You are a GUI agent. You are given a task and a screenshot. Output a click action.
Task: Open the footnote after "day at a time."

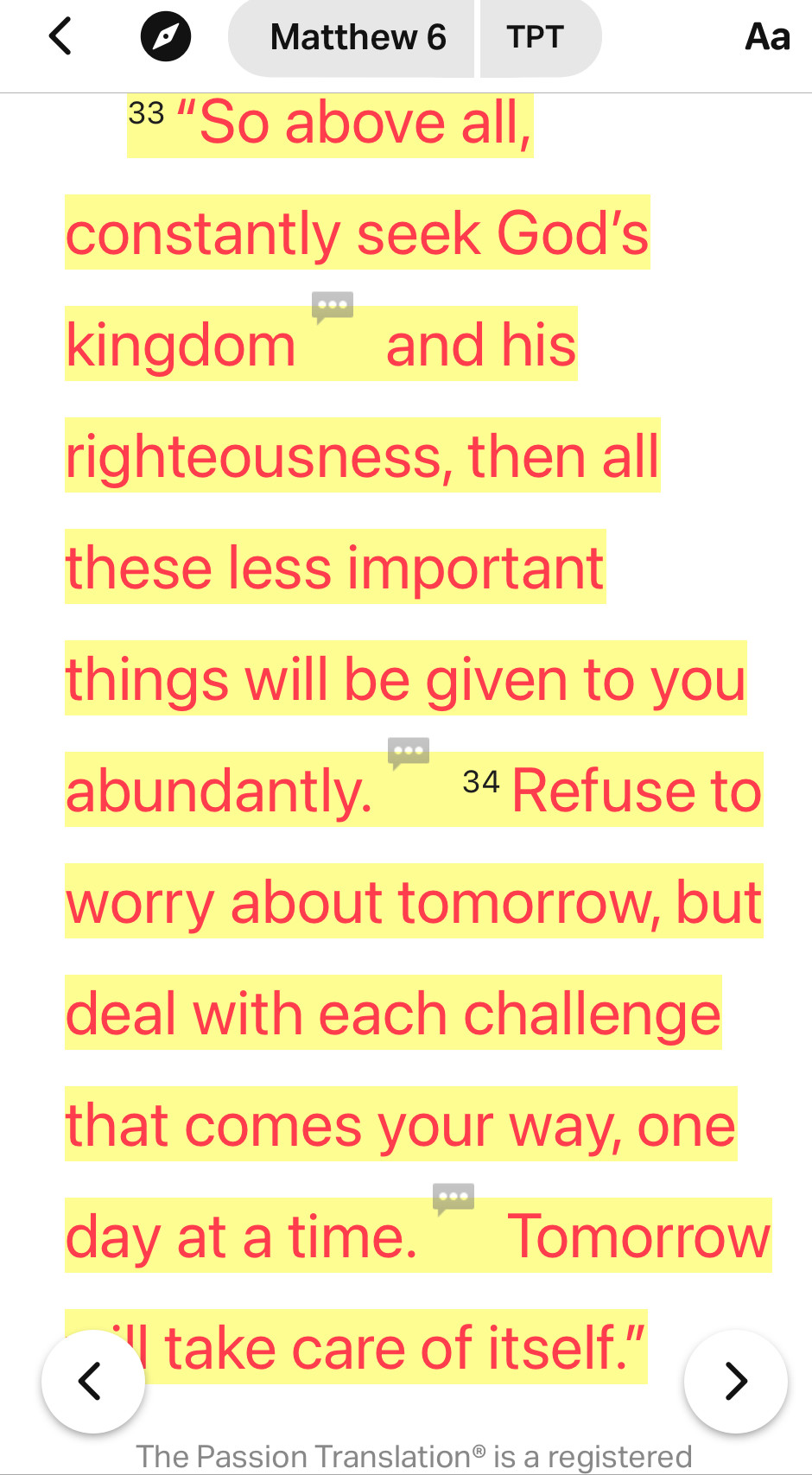click(454, 1199)
